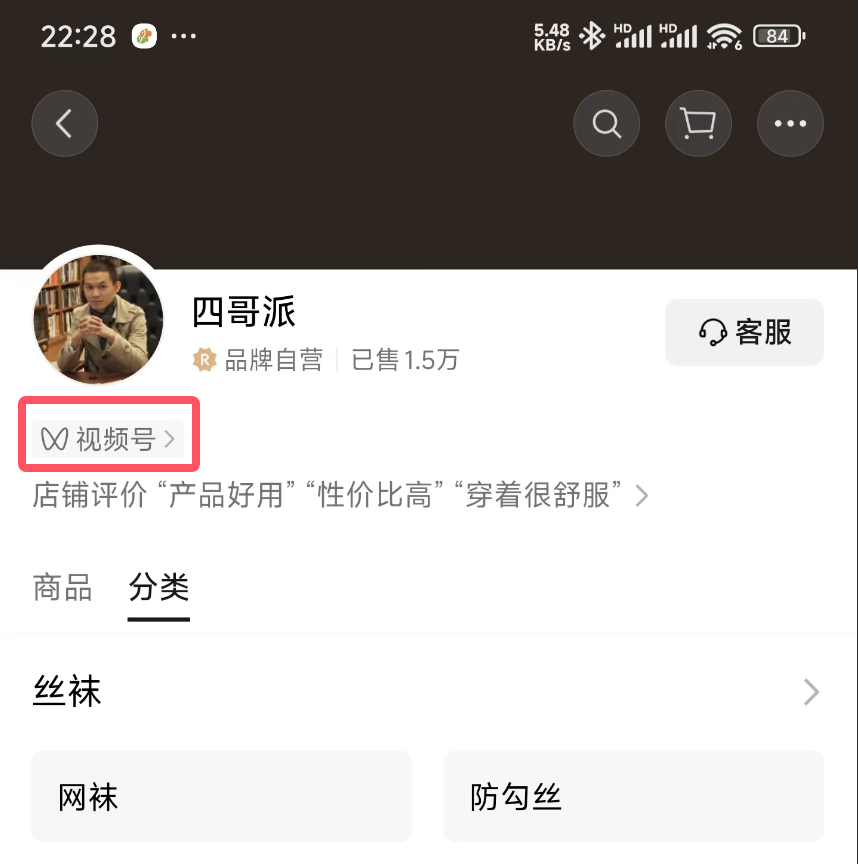Viewport: 858px width, 864px height.
Task: Open the shop search icon
Action: coord(606,124)
